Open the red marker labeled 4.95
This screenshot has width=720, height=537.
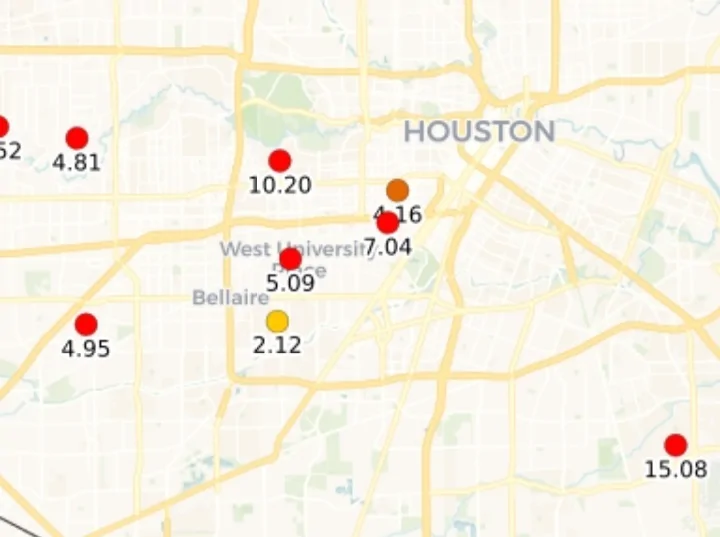pos(86,324)
